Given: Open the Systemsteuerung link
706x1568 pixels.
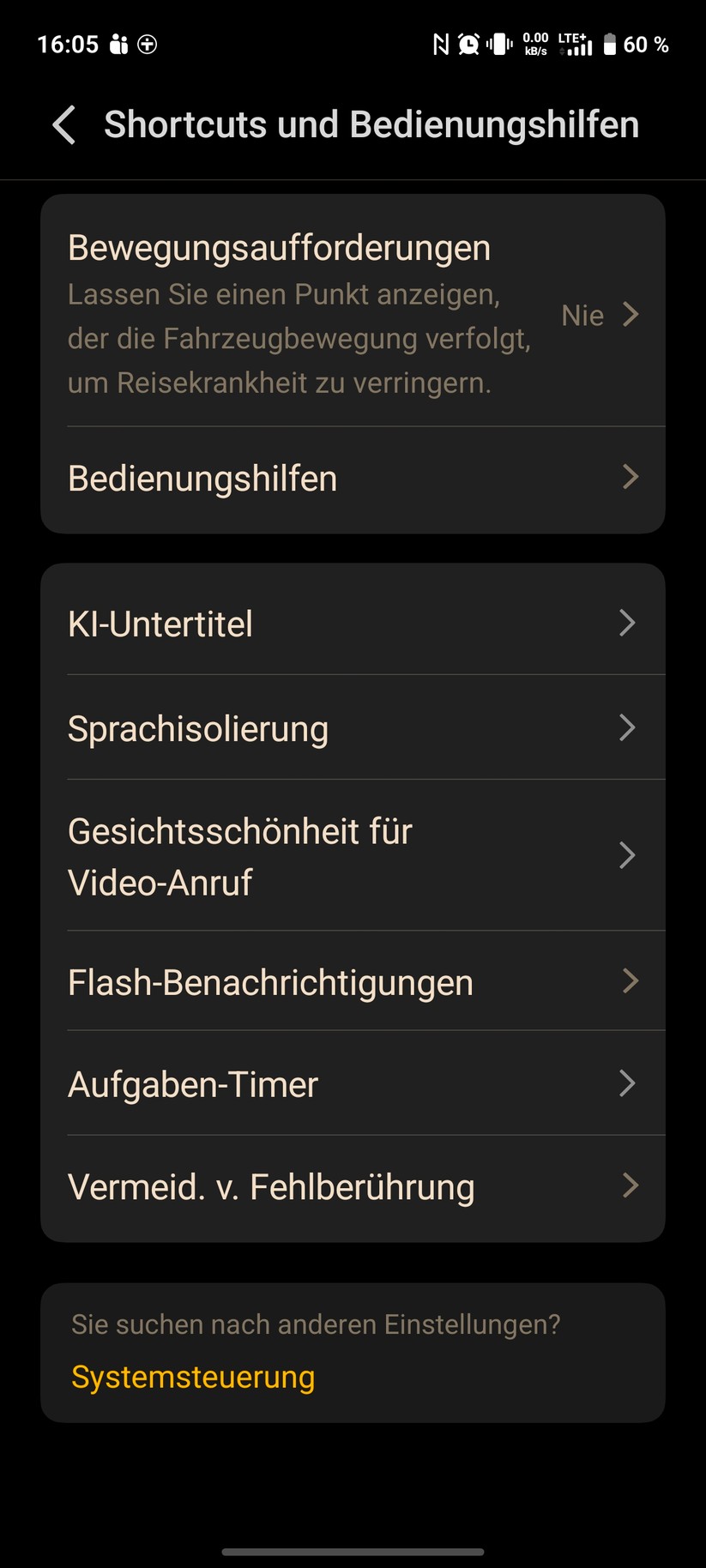Looking at the screenshot, I should 192,1377.
